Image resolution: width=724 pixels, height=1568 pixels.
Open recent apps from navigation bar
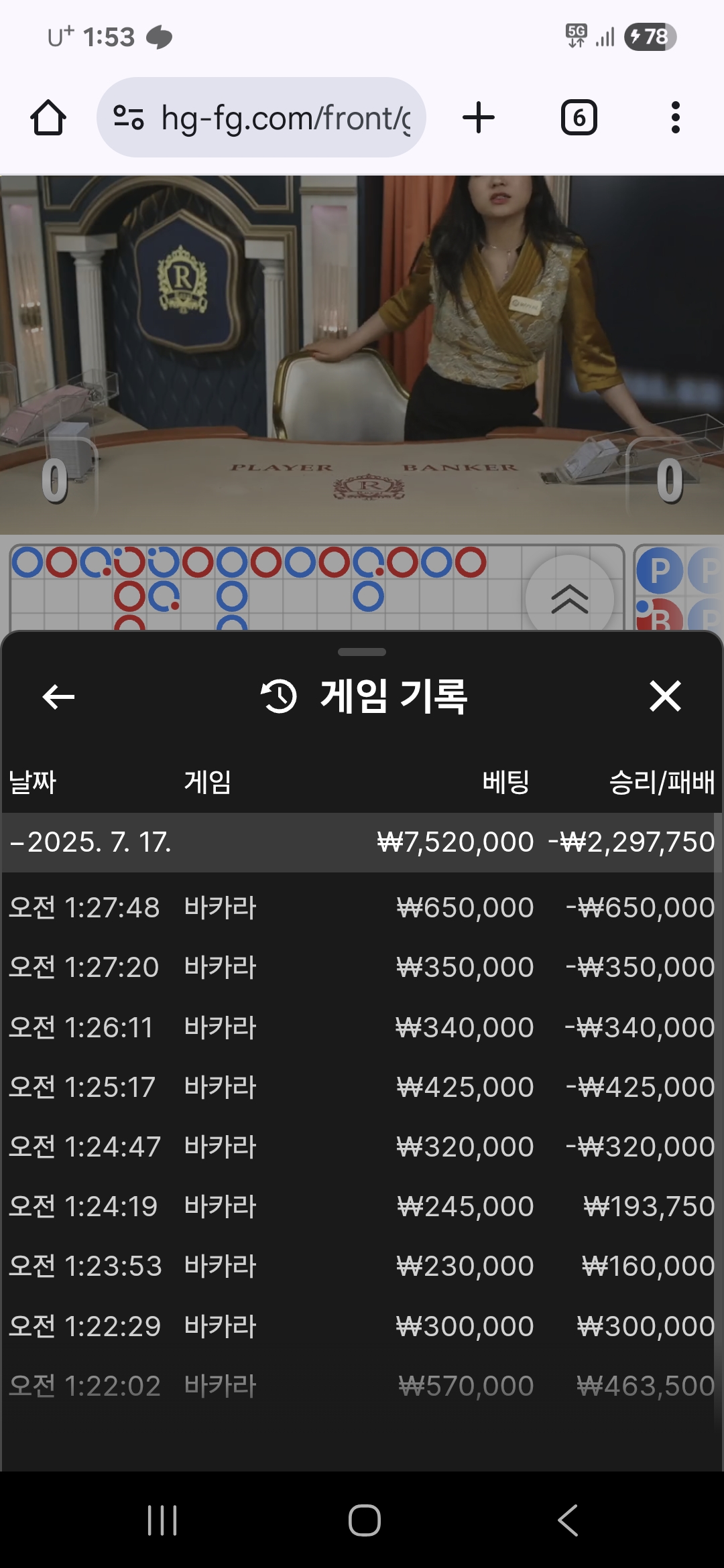(162, 1520)
